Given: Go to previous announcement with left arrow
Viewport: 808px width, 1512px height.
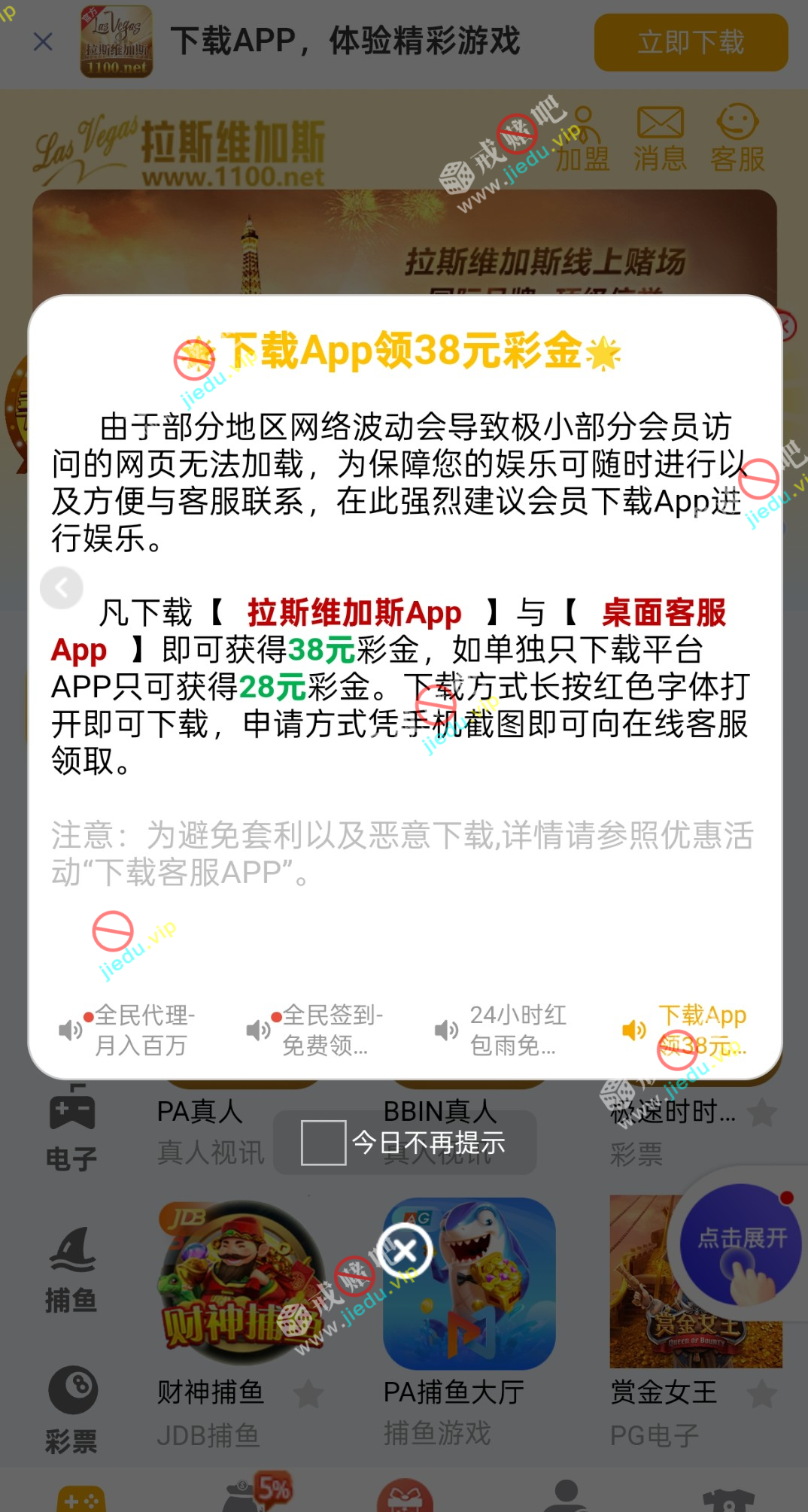Looking at the screenshot, I should pyautogui.click(x=62, y=587).
